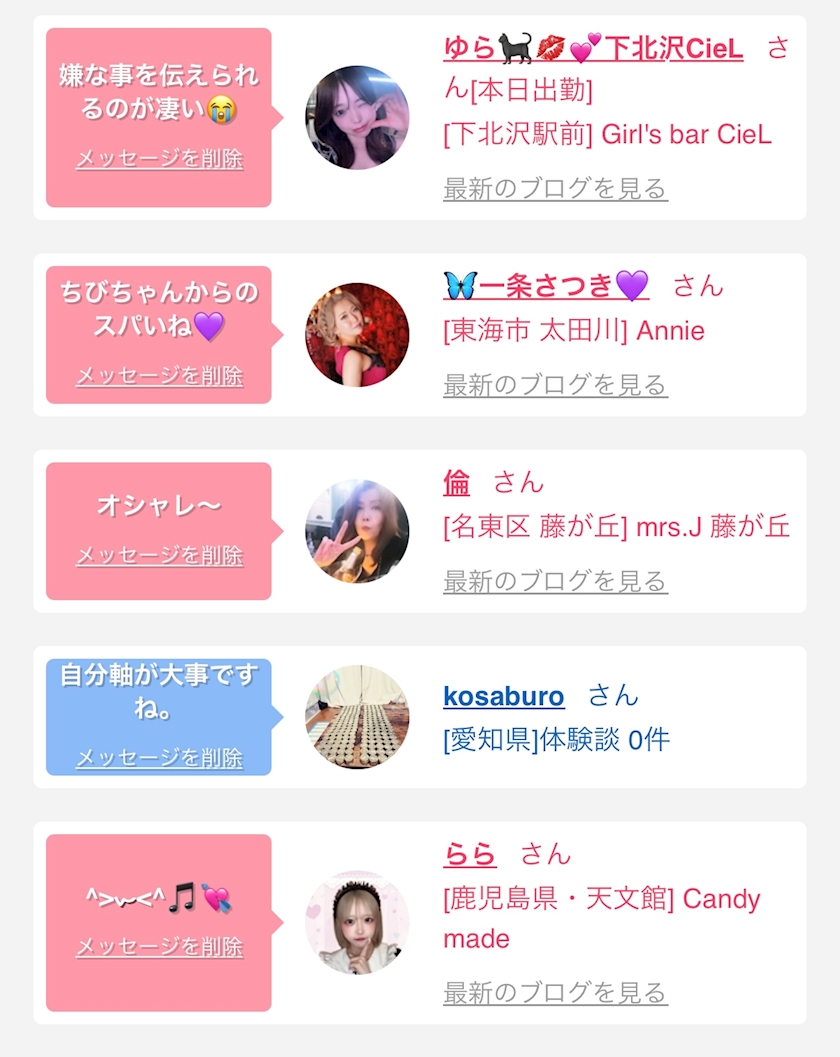Open kosaburo's profile link
The image size is (840, 1057).
point(503,696)
